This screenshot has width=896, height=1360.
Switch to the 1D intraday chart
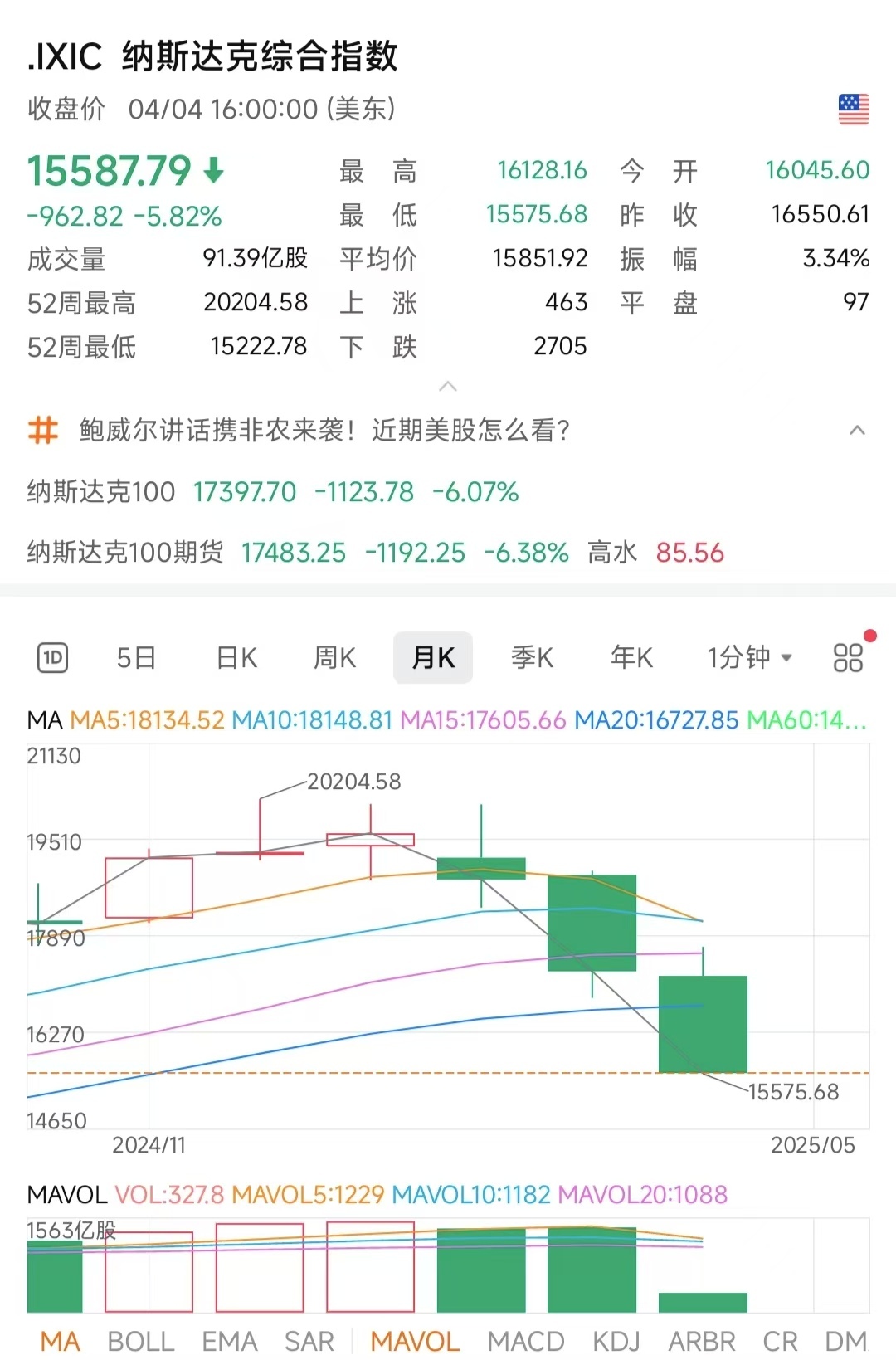[53, 658]
